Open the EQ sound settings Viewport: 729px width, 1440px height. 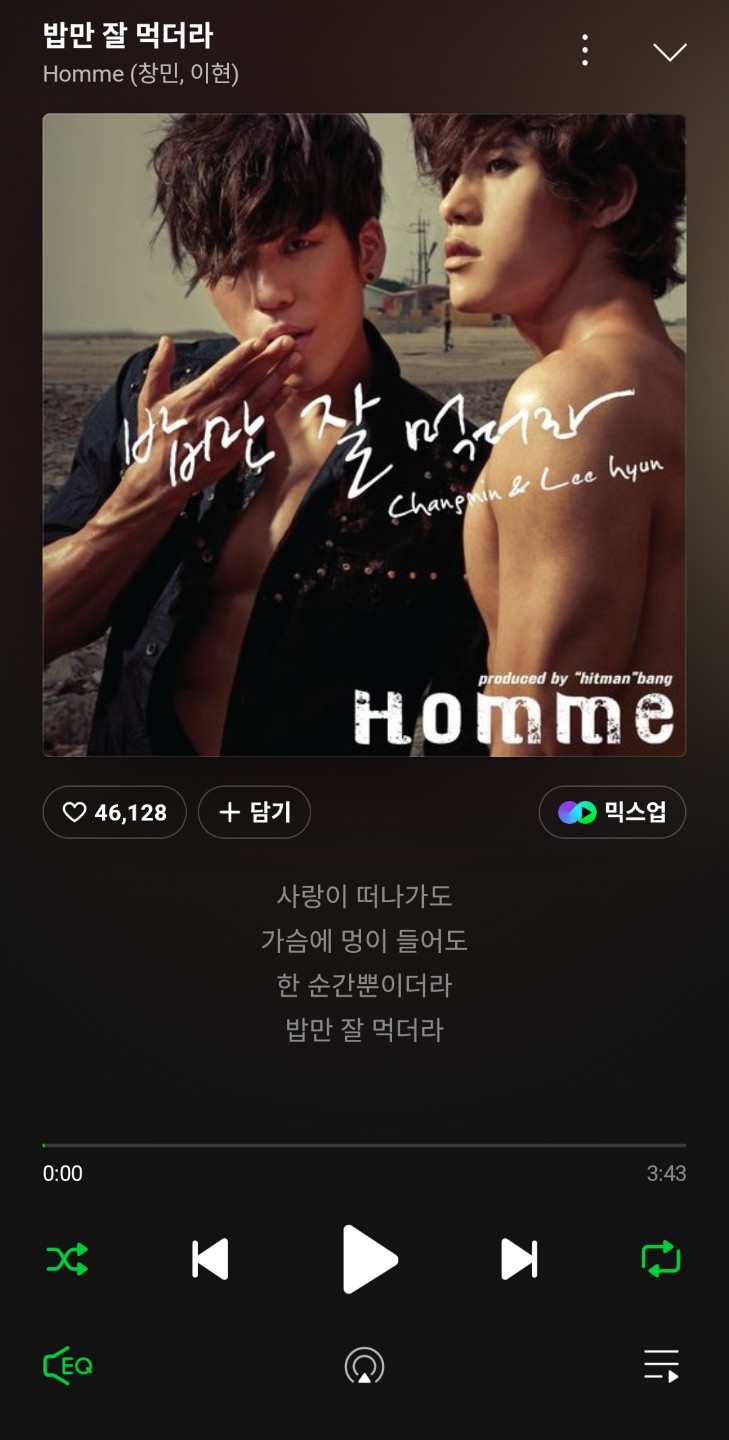coord(68,1366)
